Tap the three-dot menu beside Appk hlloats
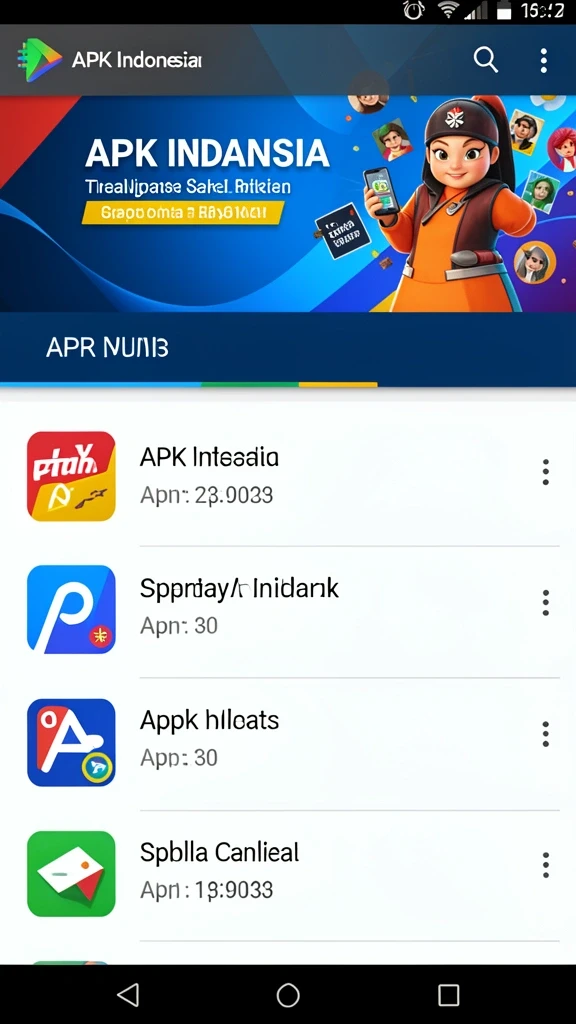Image resolution: width=576 pixels, height=1024 pixels. pyautogui.click(x=545, y=734)
